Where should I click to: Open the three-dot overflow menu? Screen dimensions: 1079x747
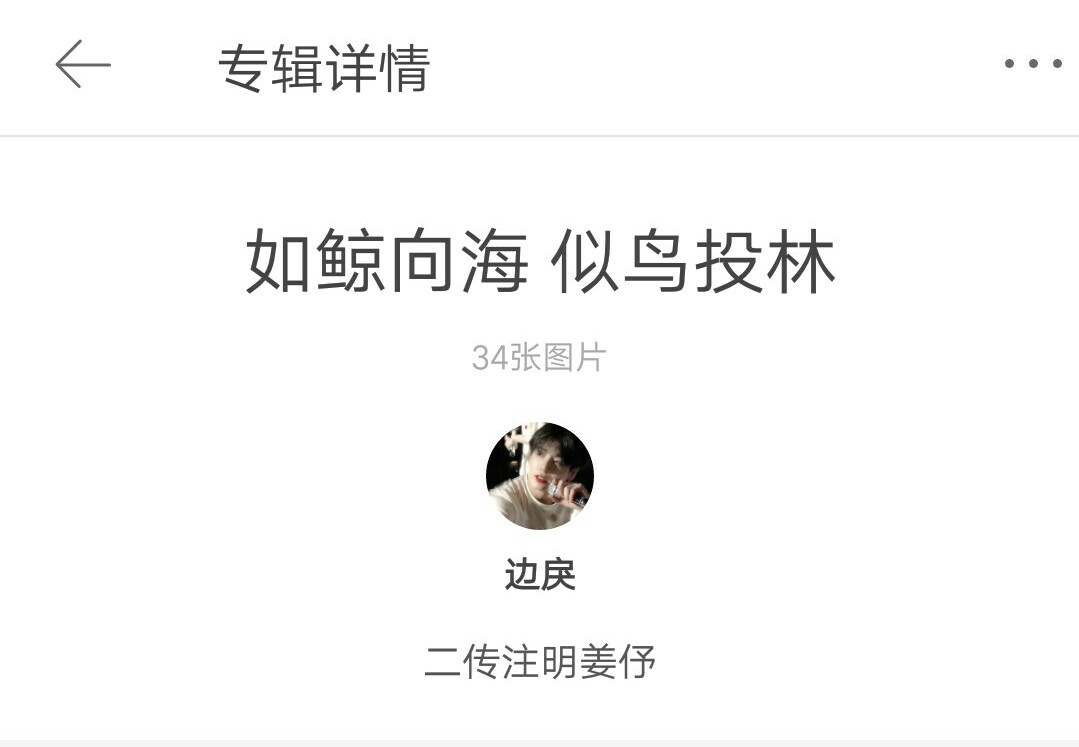tap(1033, 64)
